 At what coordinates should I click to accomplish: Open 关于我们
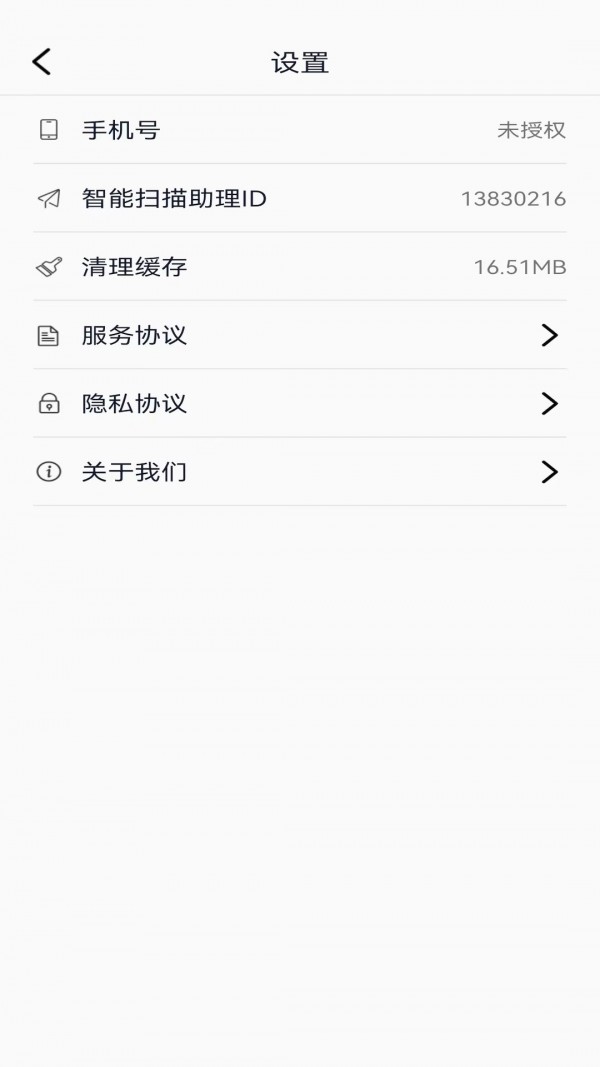300,472
